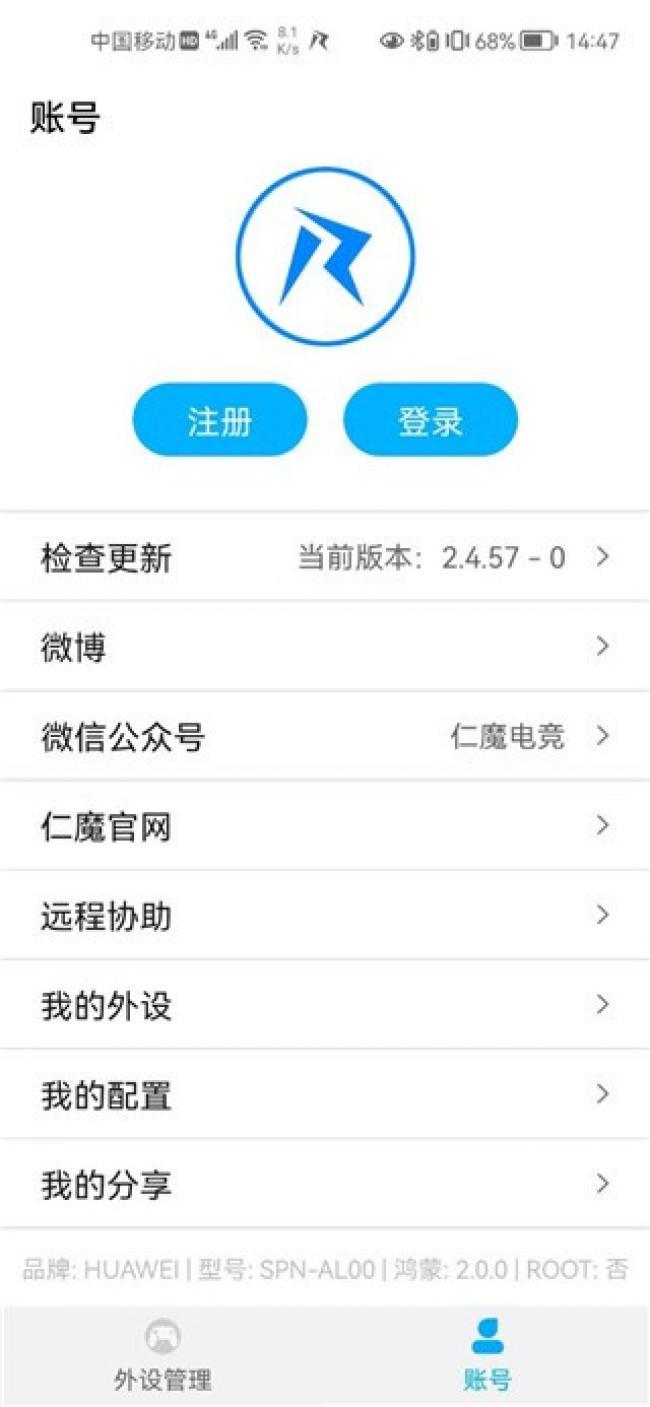Open the 检查更新 check update row
The width and height of the screenshot is (650, 1407).
point(325,557)
